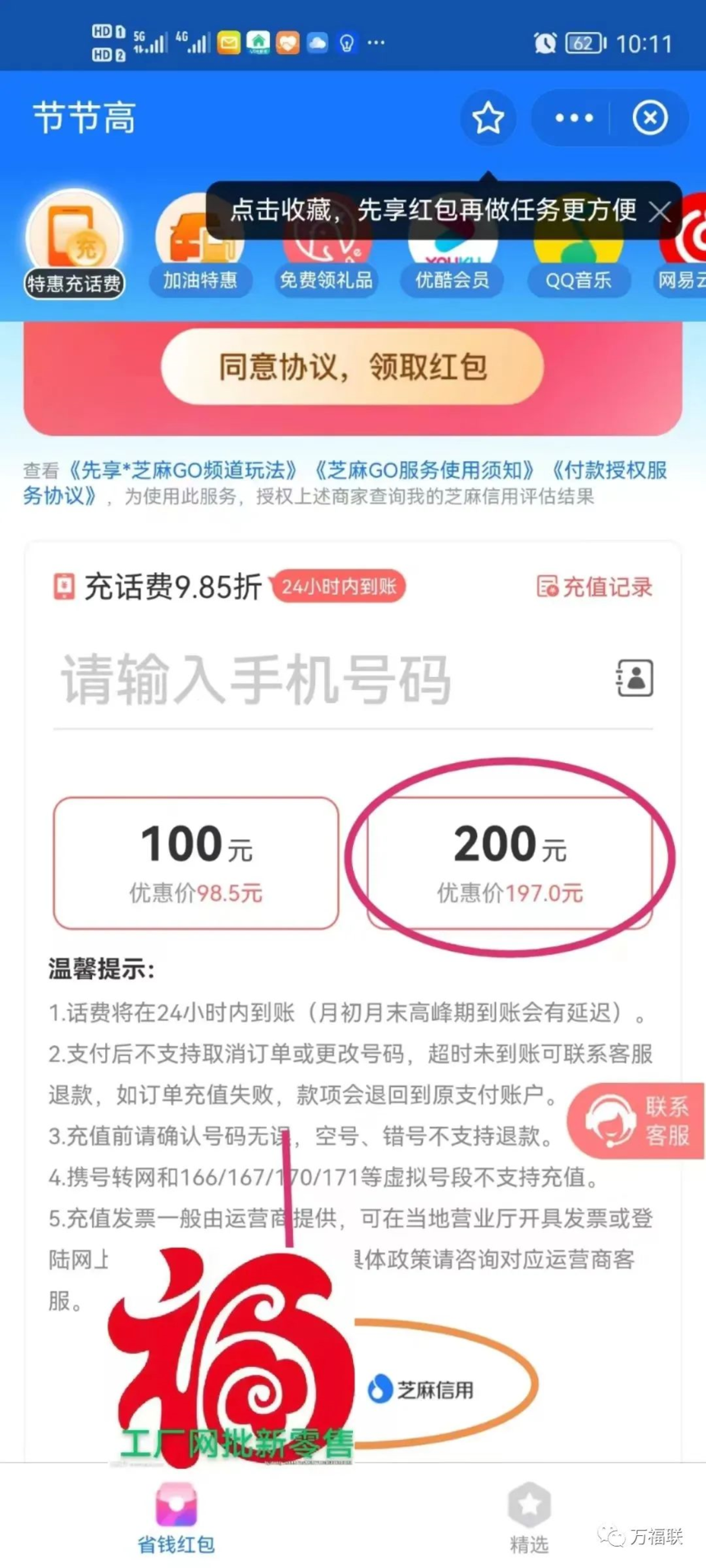
Task: Close the 节节高 mini program
Action: coord(649,118)
